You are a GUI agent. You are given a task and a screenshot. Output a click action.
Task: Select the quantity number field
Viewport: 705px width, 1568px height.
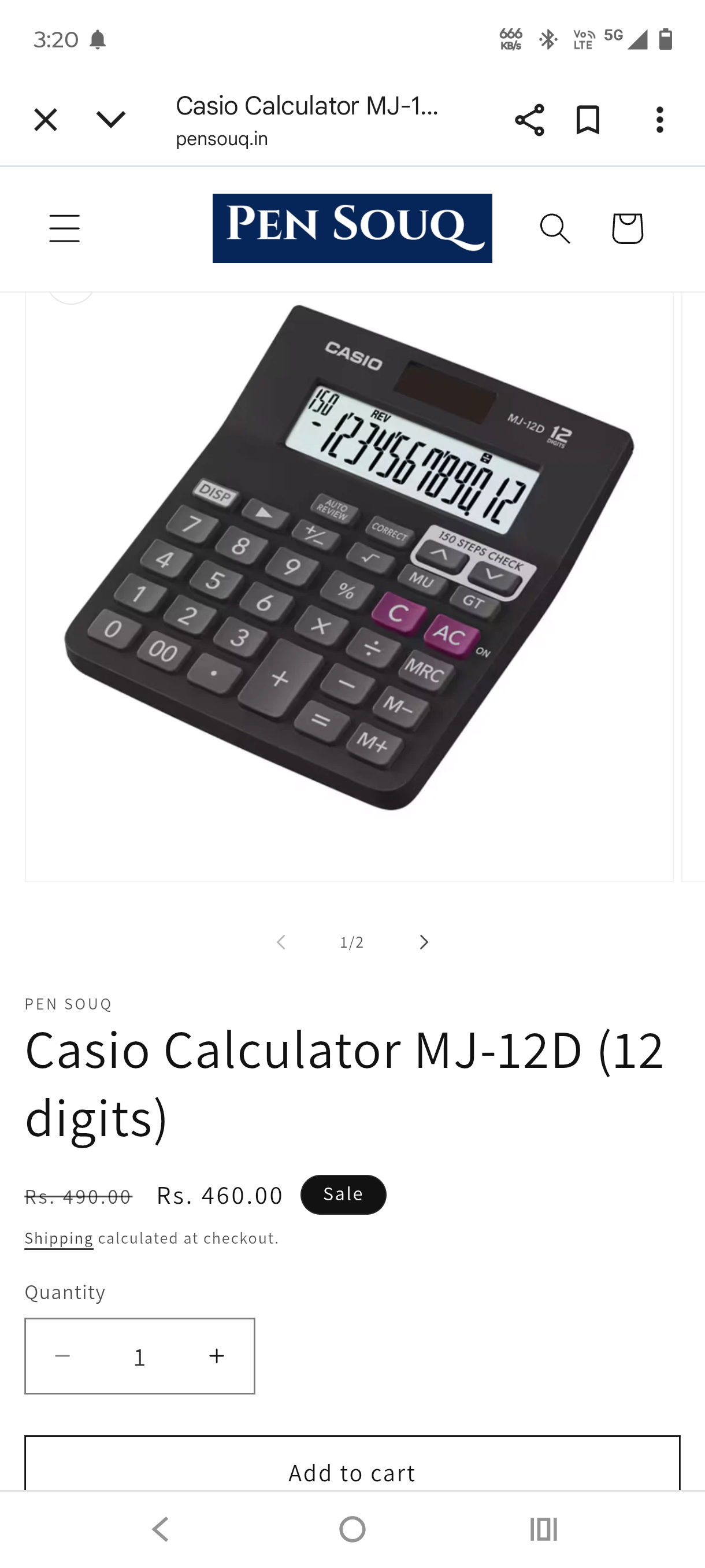pos(140,1356)
